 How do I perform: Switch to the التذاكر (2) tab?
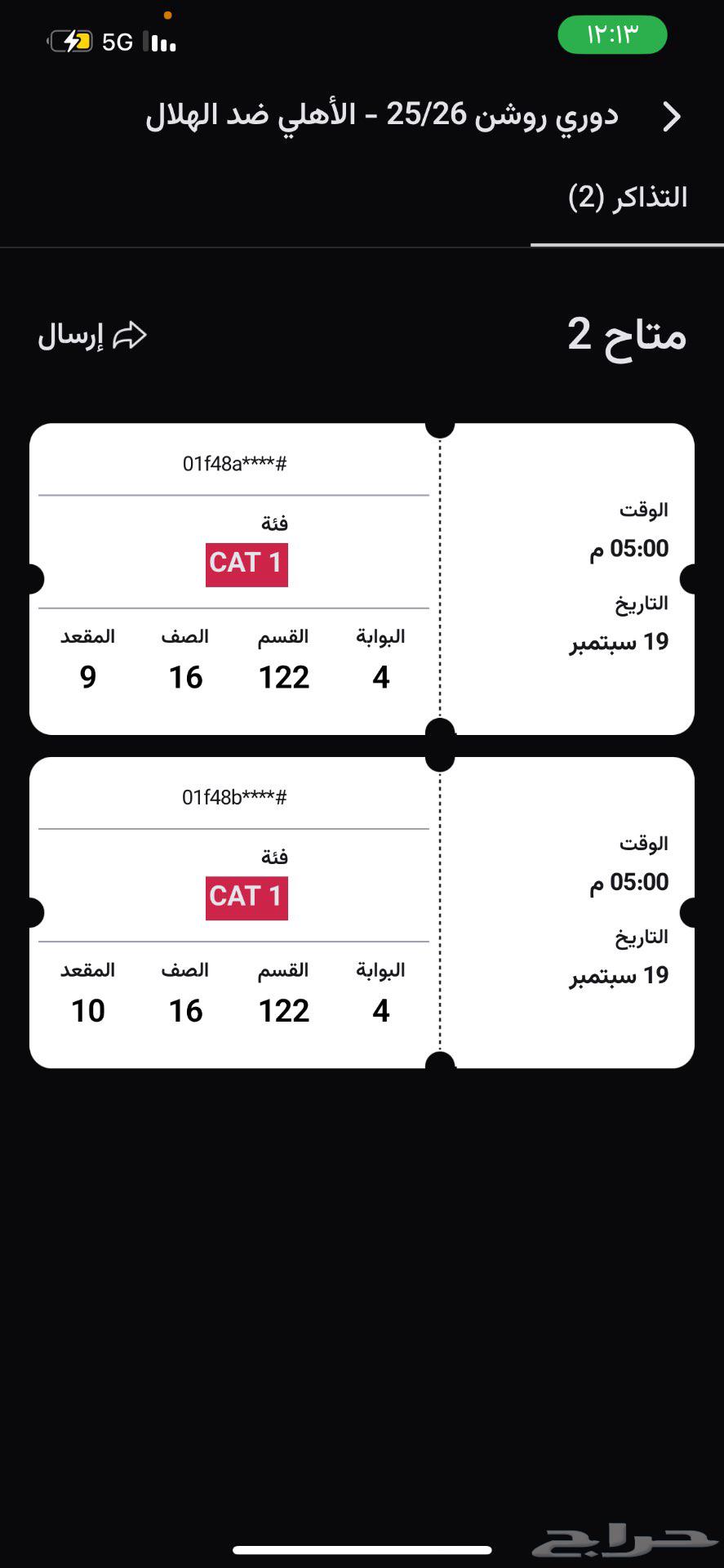click(628, 196)
